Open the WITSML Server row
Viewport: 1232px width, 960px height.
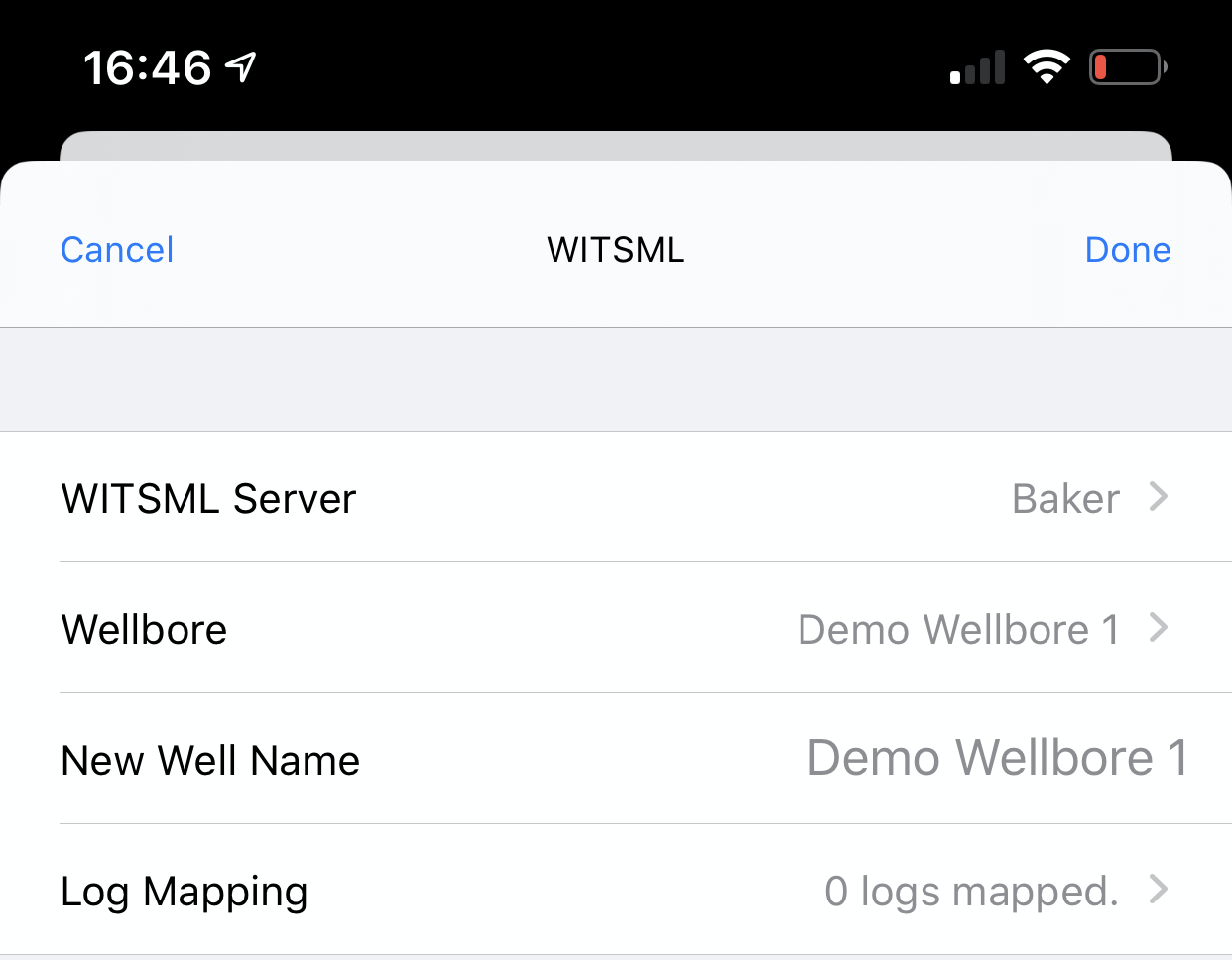[x=615, y=498]
